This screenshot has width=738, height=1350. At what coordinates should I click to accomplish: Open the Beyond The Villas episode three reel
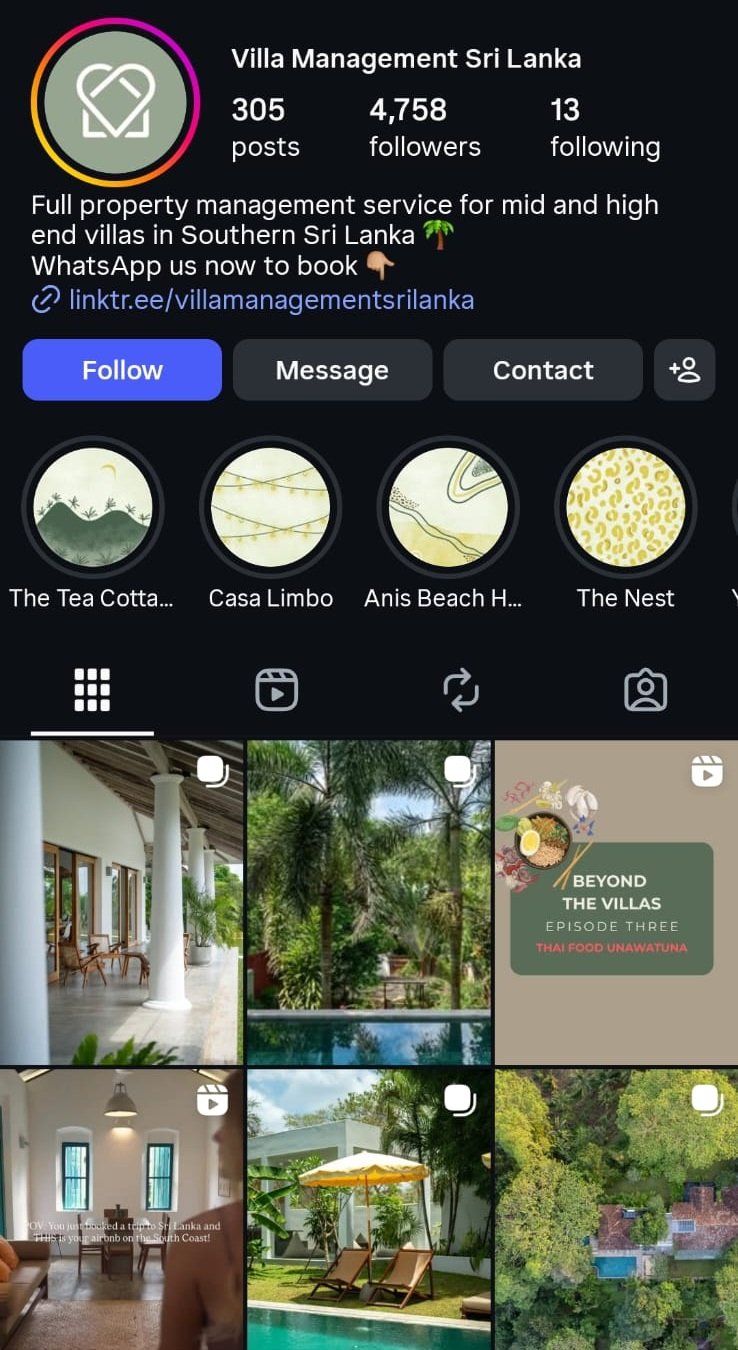(x=615, y=902)
